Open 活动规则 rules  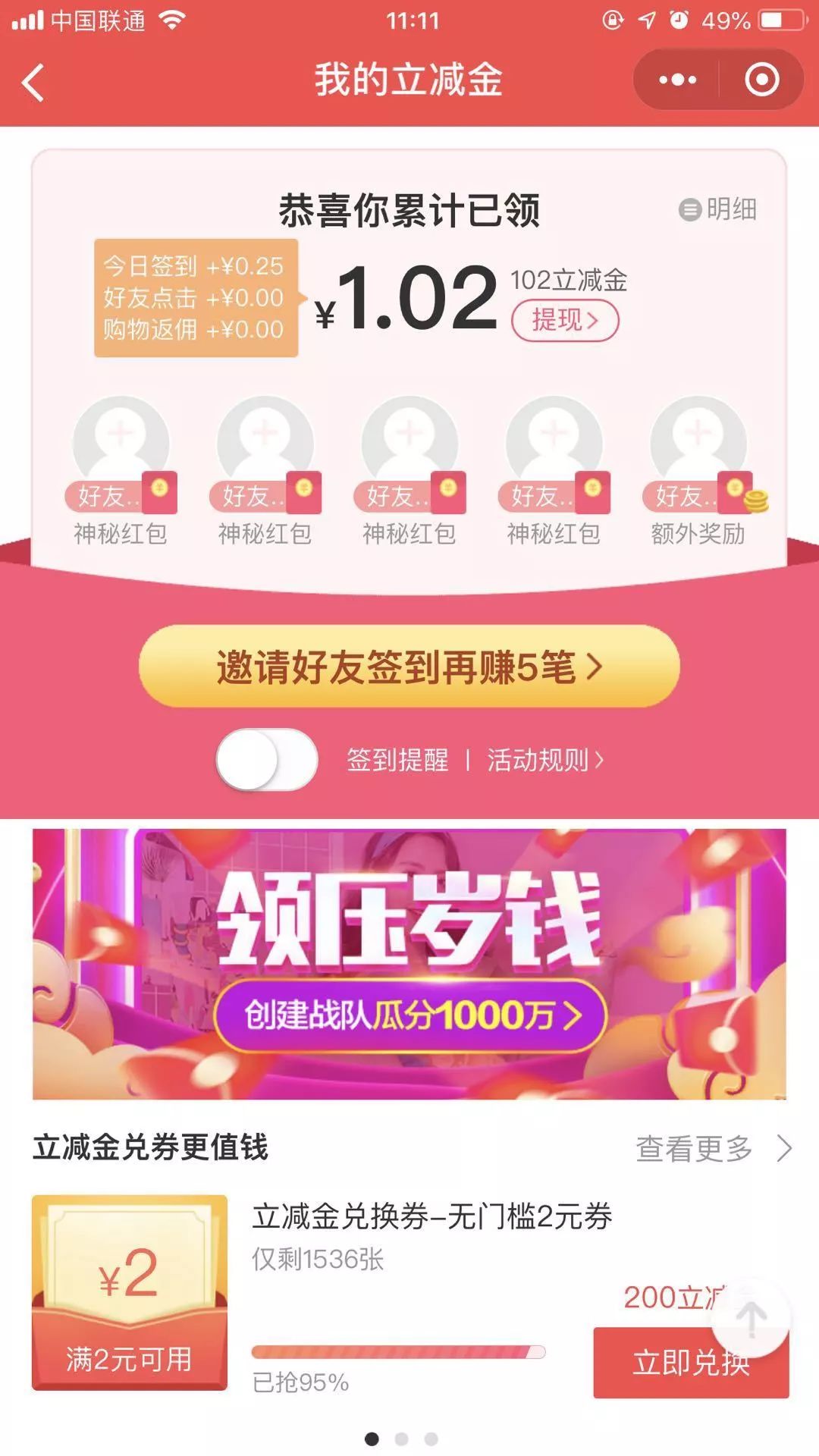tap(544, 760)
